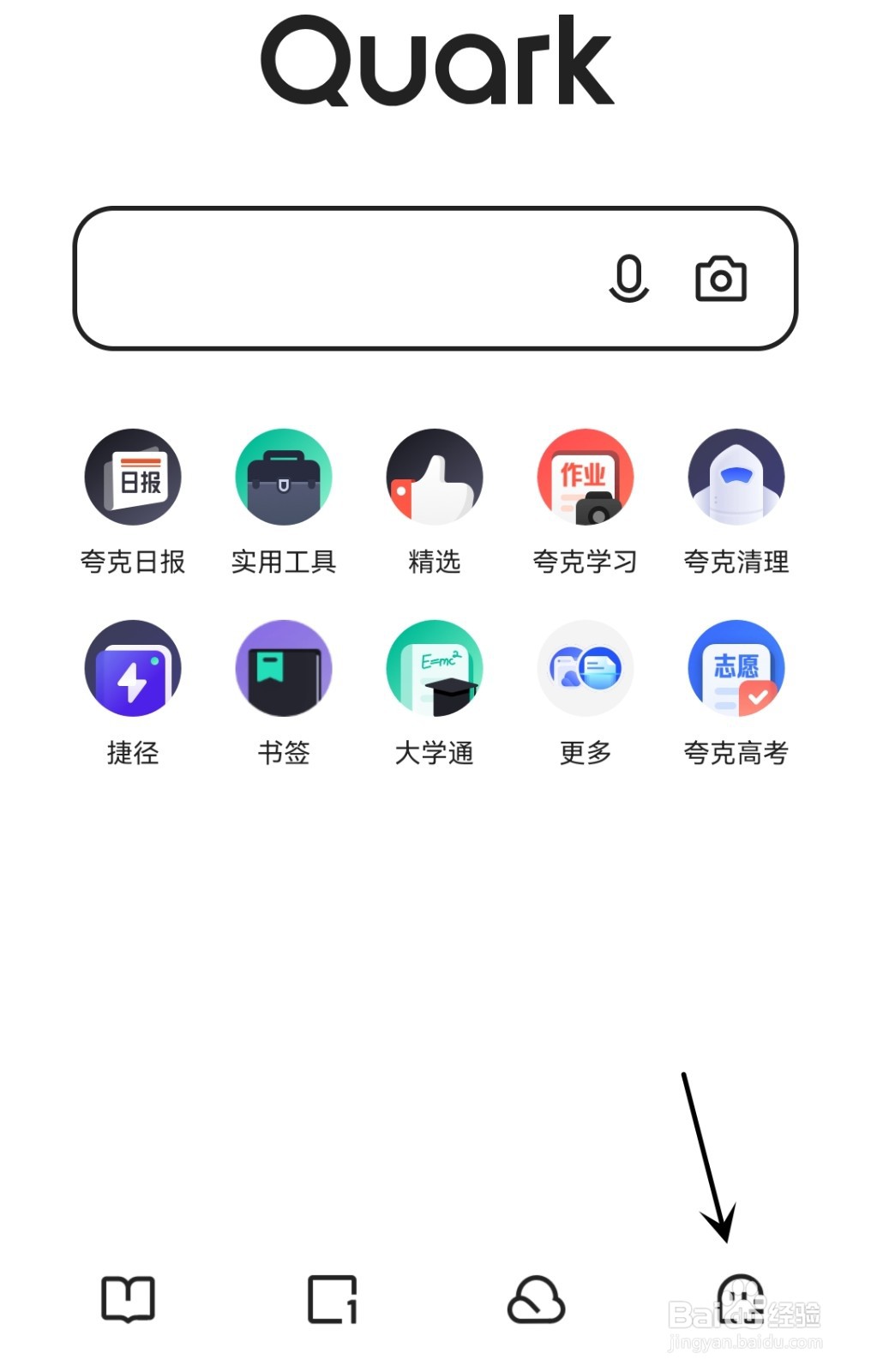Open cloud drive from the bottom bar

point(534,1297)
